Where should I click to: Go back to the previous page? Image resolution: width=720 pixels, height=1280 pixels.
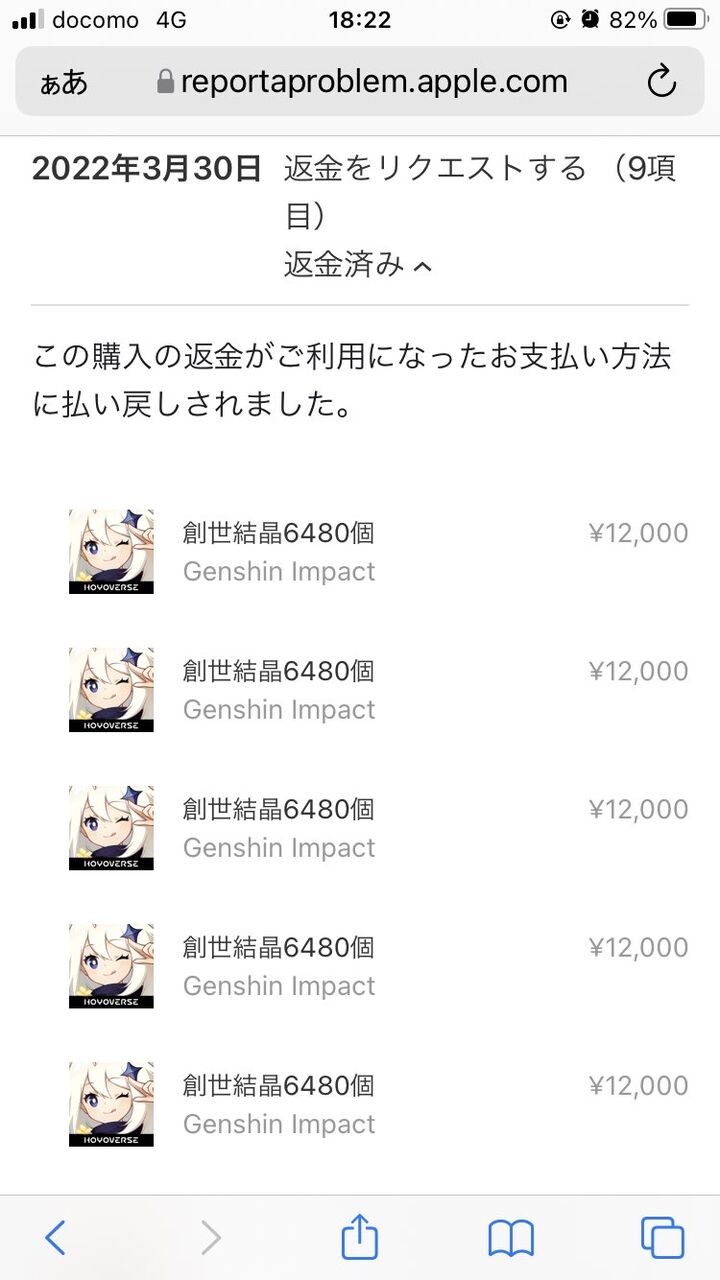pyautogui.click(x=56, y=1238)
